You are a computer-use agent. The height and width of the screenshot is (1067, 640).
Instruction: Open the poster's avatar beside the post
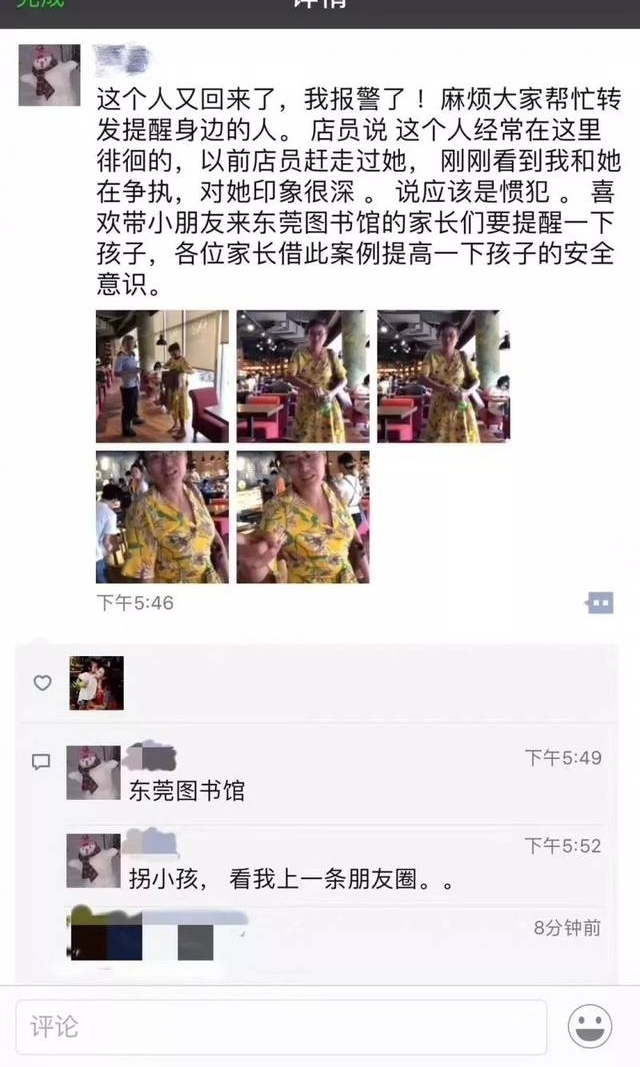point(49,75)
